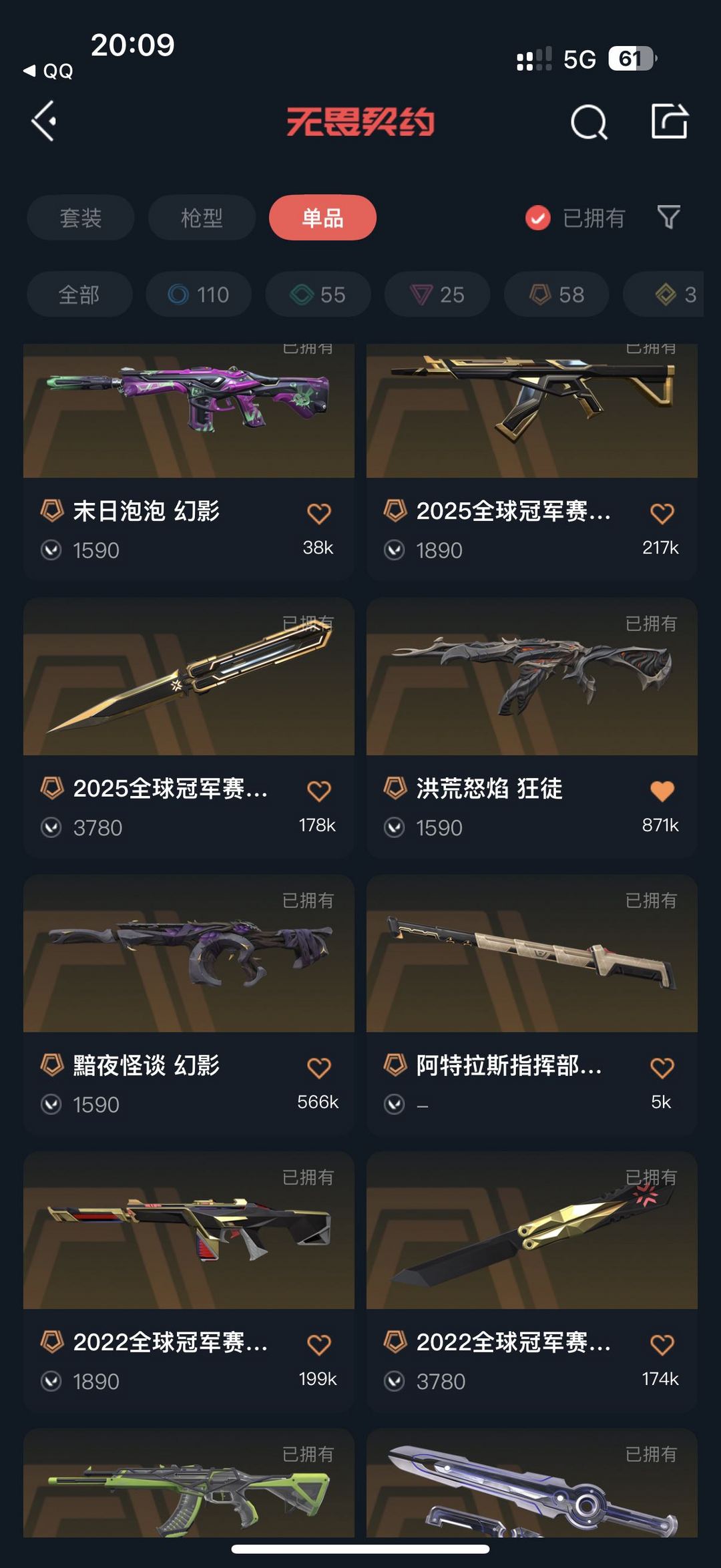Filter by the 110 tier chip
Image resolution: width=721 pixels, height=1568 pixels.
(199, 295)
